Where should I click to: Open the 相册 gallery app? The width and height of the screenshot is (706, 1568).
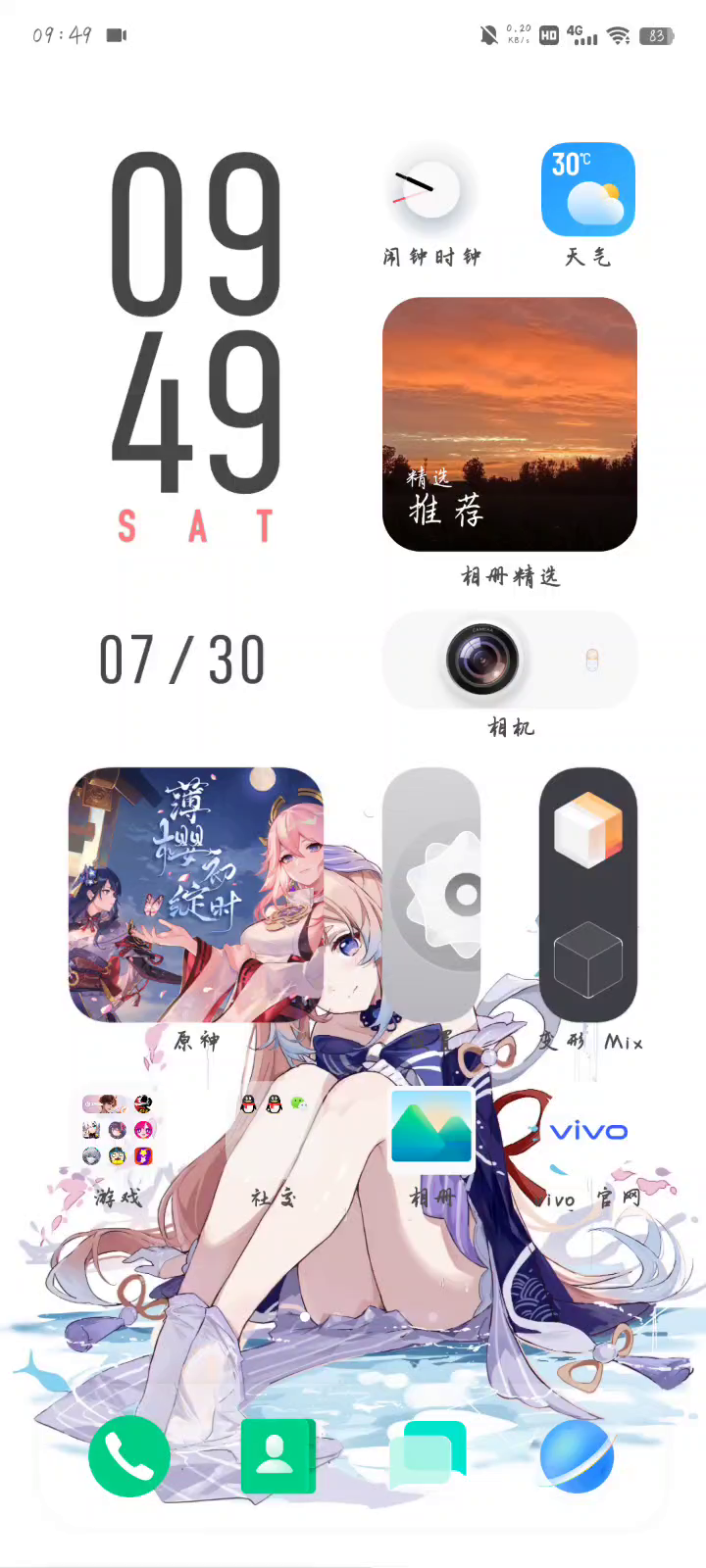click(431, 1130)
